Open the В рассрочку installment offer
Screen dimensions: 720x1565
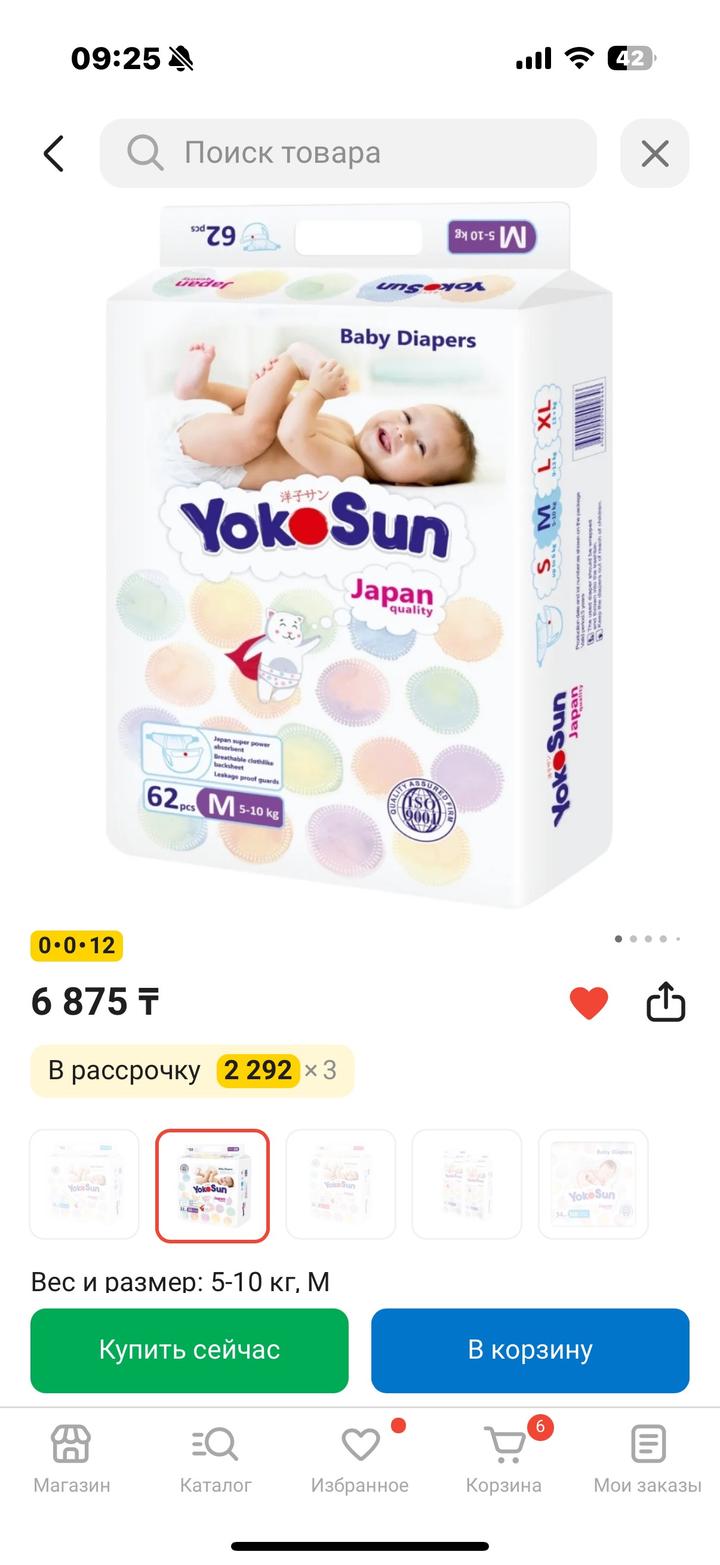coord(192,1071)
